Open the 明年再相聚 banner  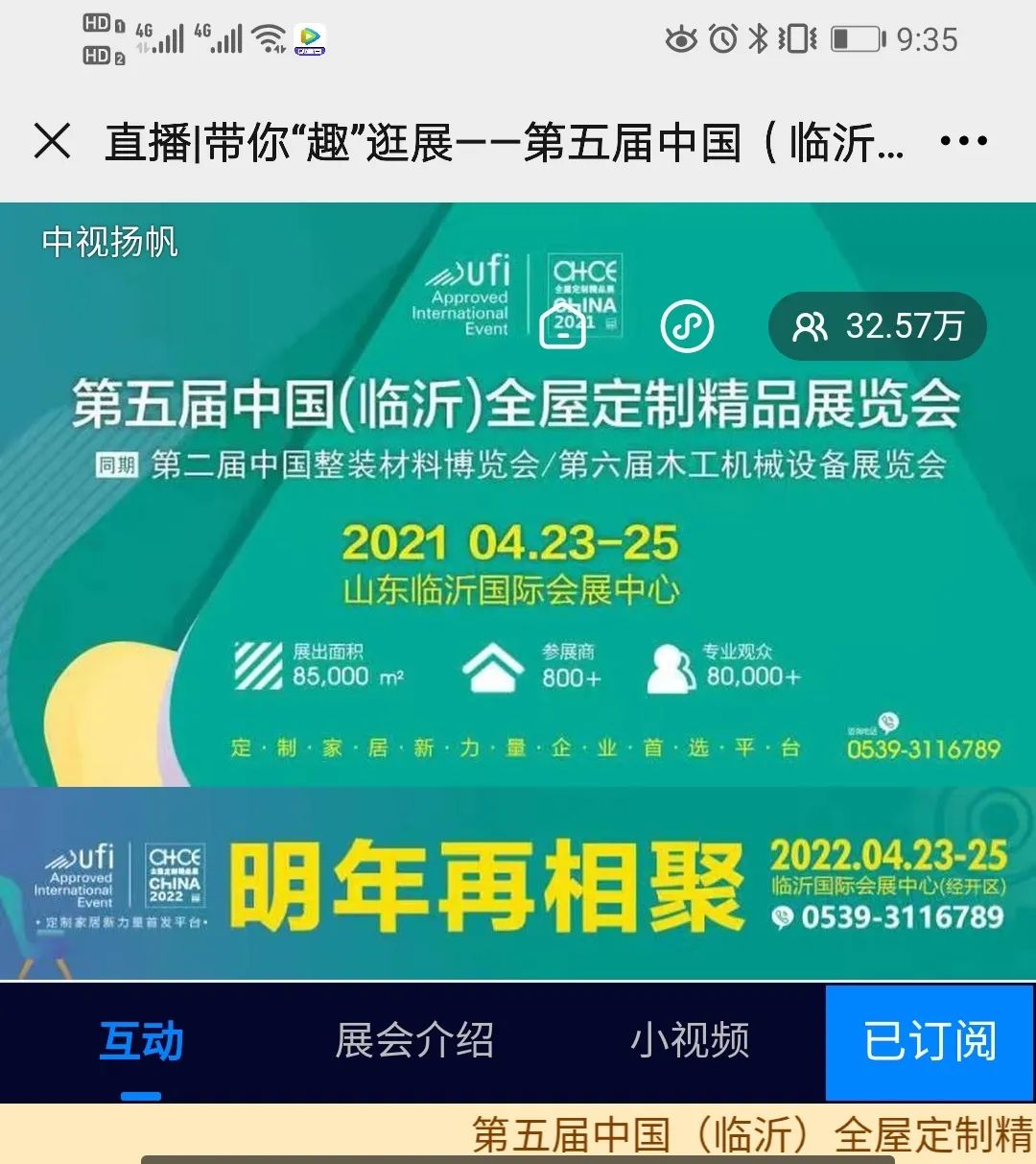pyautogui.click(x=518, y=884)
